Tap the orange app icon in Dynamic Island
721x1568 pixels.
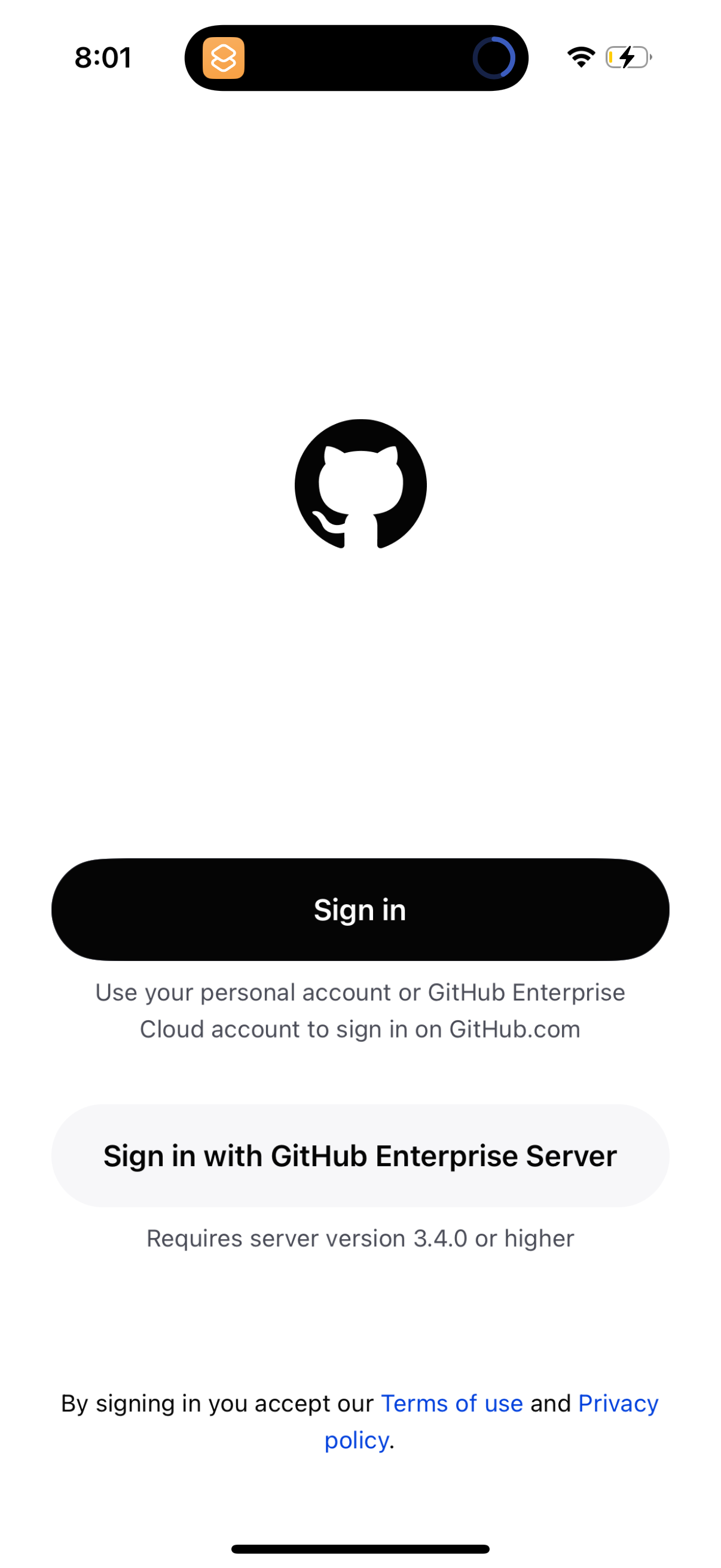pyautogui.click(x=224, y=58)
